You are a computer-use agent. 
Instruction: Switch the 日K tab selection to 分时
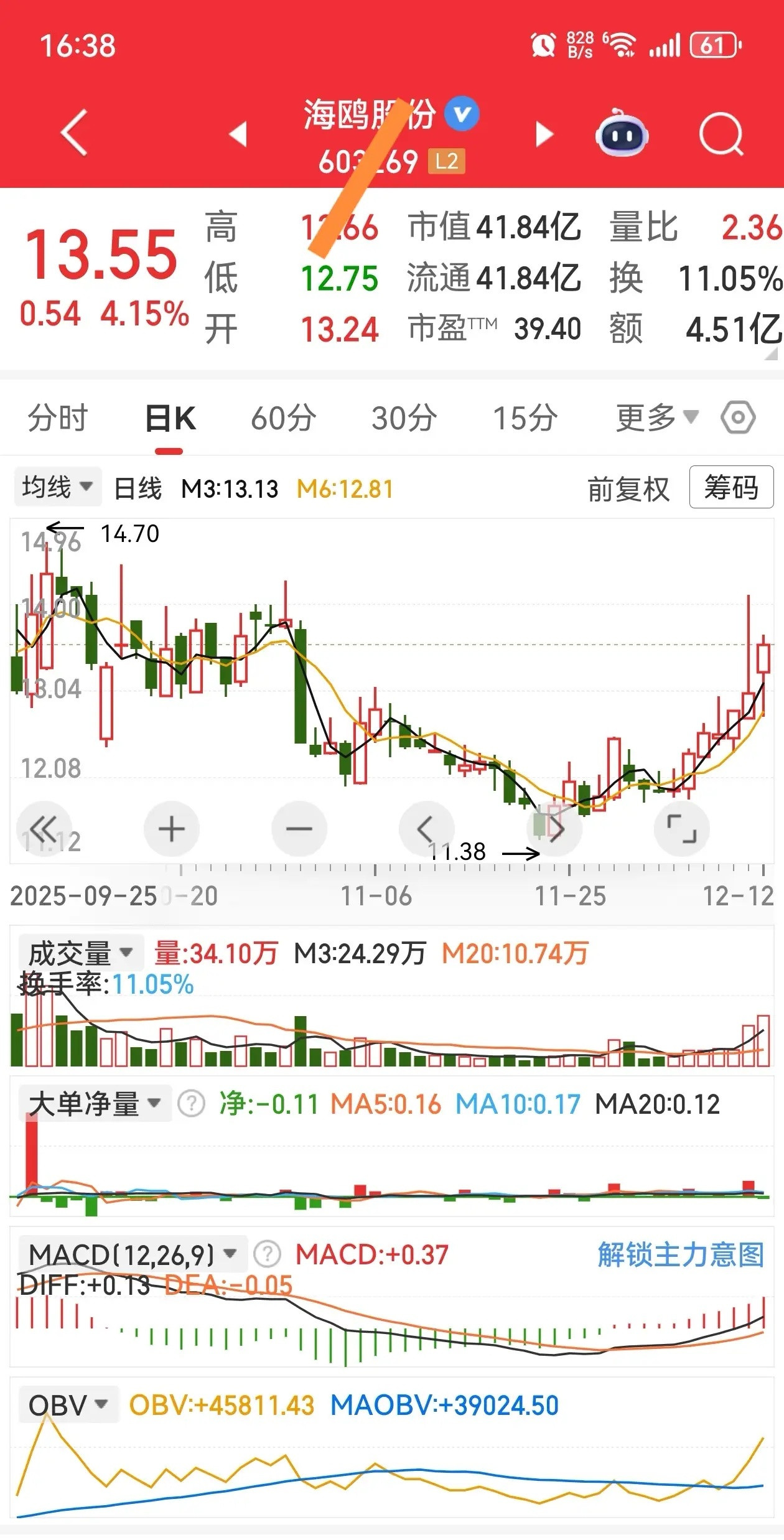click(58, 418)
